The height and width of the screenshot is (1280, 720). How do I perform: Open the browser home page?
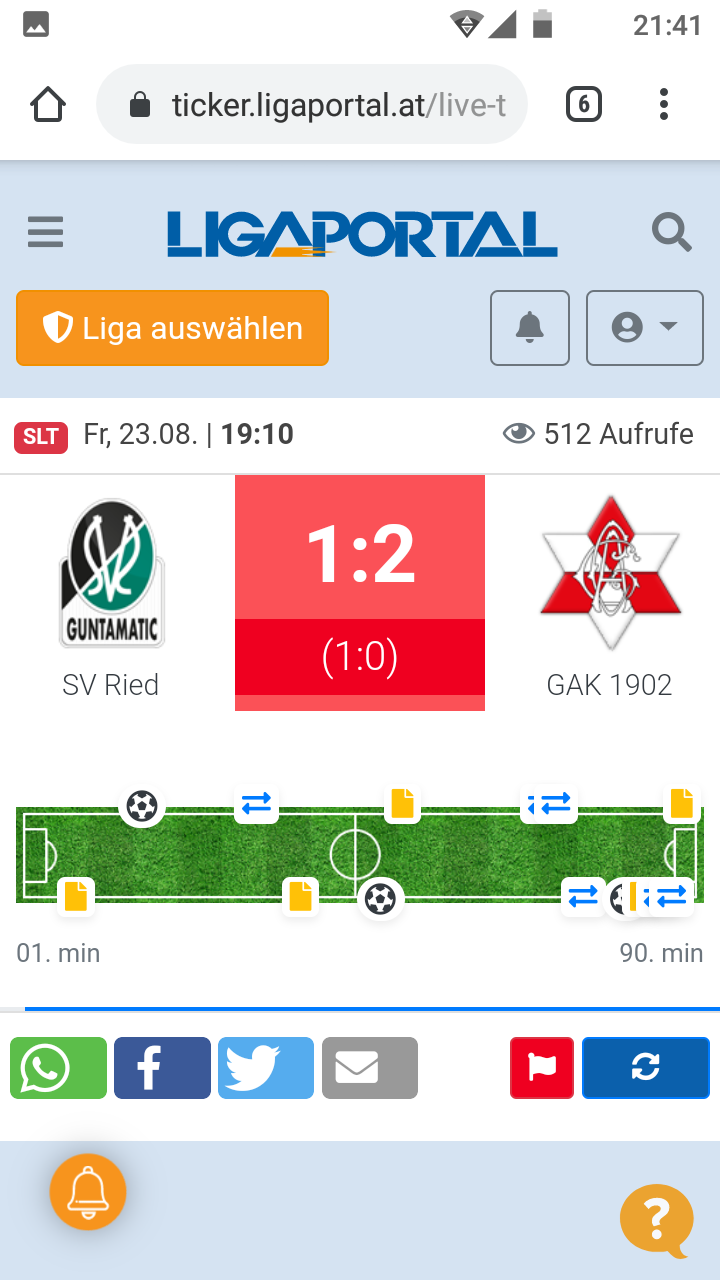[x=48, y=104]
